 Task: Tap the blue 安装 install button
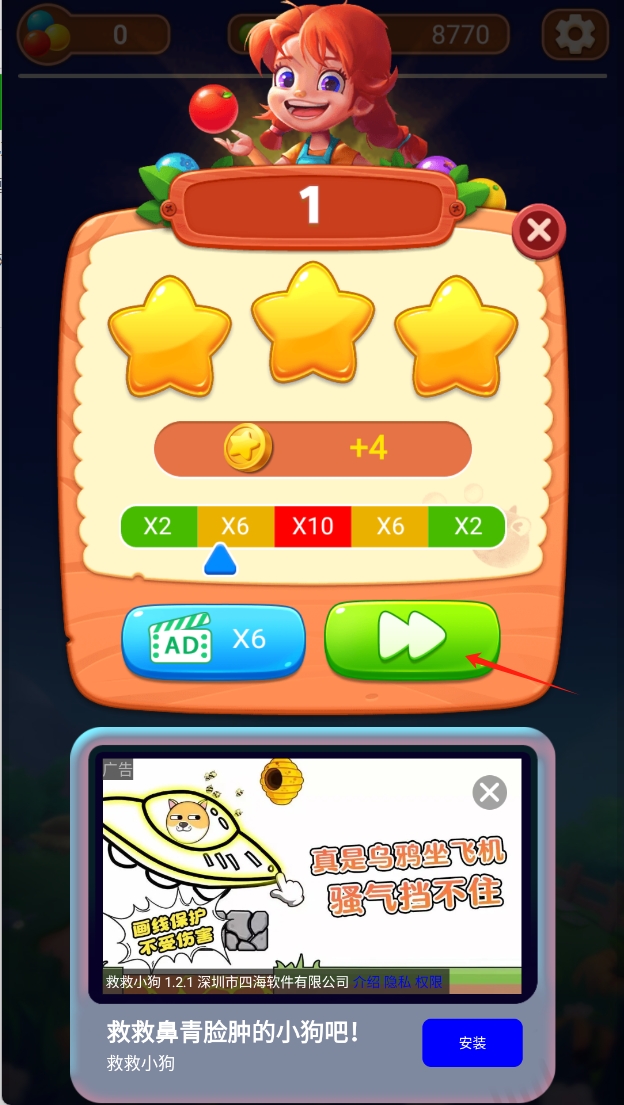(472, 1043)
